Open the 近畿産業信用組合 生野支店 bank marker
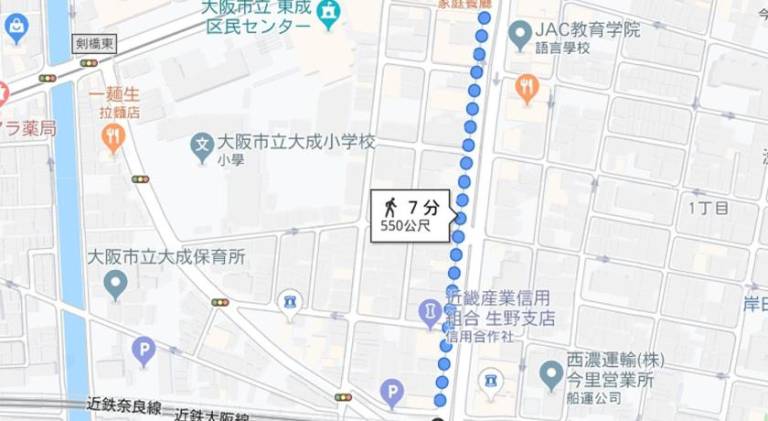Screen dimensions: 768x421 430,312
